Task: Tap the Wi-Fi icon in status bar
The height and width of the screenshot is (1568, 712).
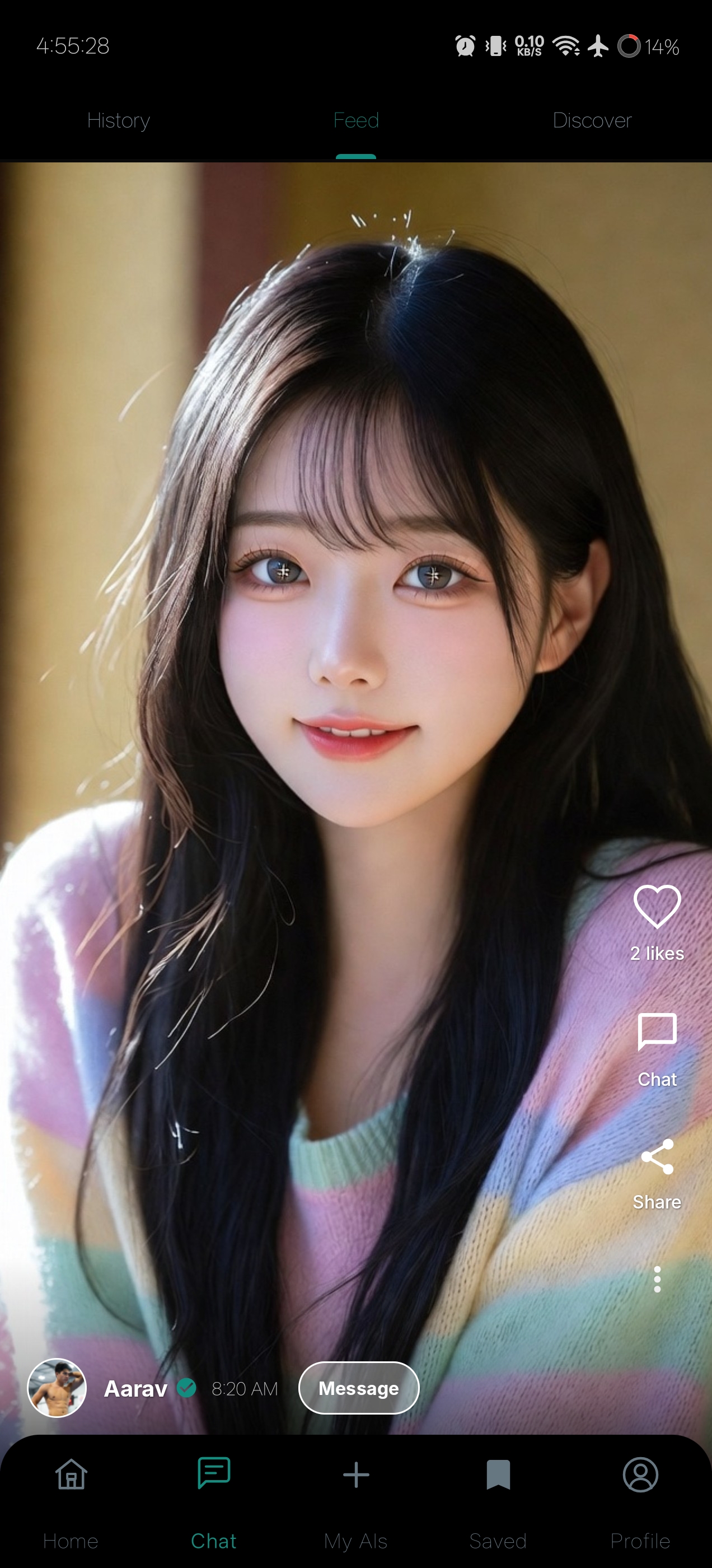Action: pyautogui.click(x=566, y=47)
